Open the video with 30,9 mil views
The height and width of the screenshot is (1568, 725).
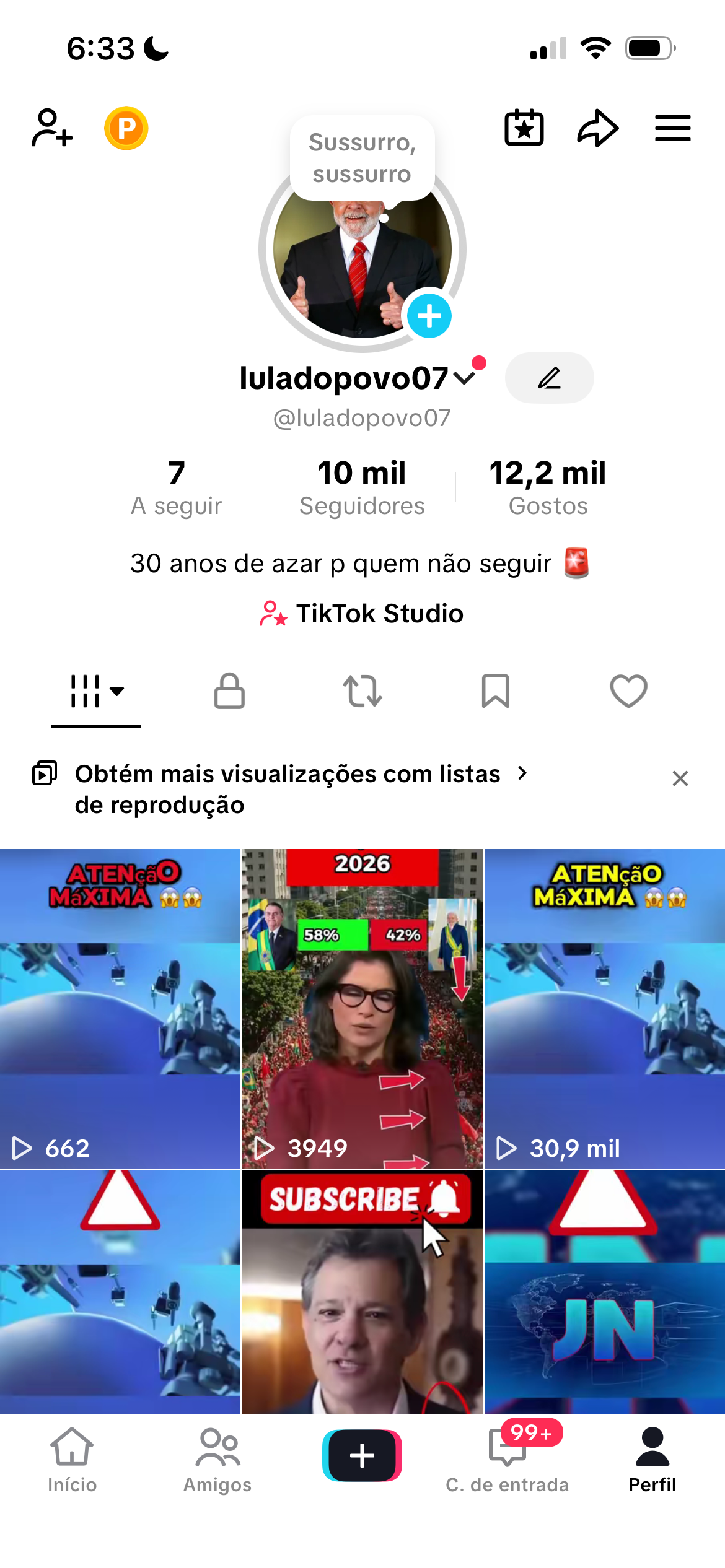605,1008
